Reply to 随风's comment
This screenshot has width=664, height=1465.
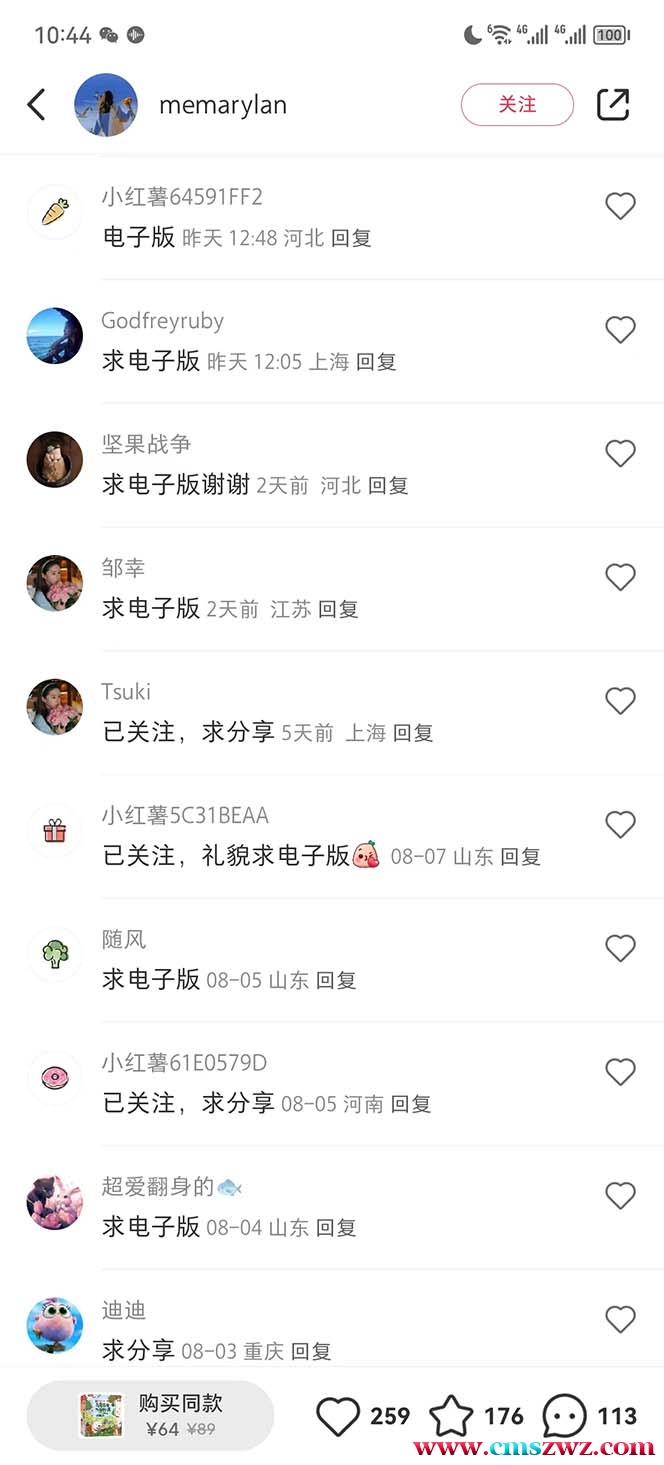pyautogui.click(x=336, y=980)
